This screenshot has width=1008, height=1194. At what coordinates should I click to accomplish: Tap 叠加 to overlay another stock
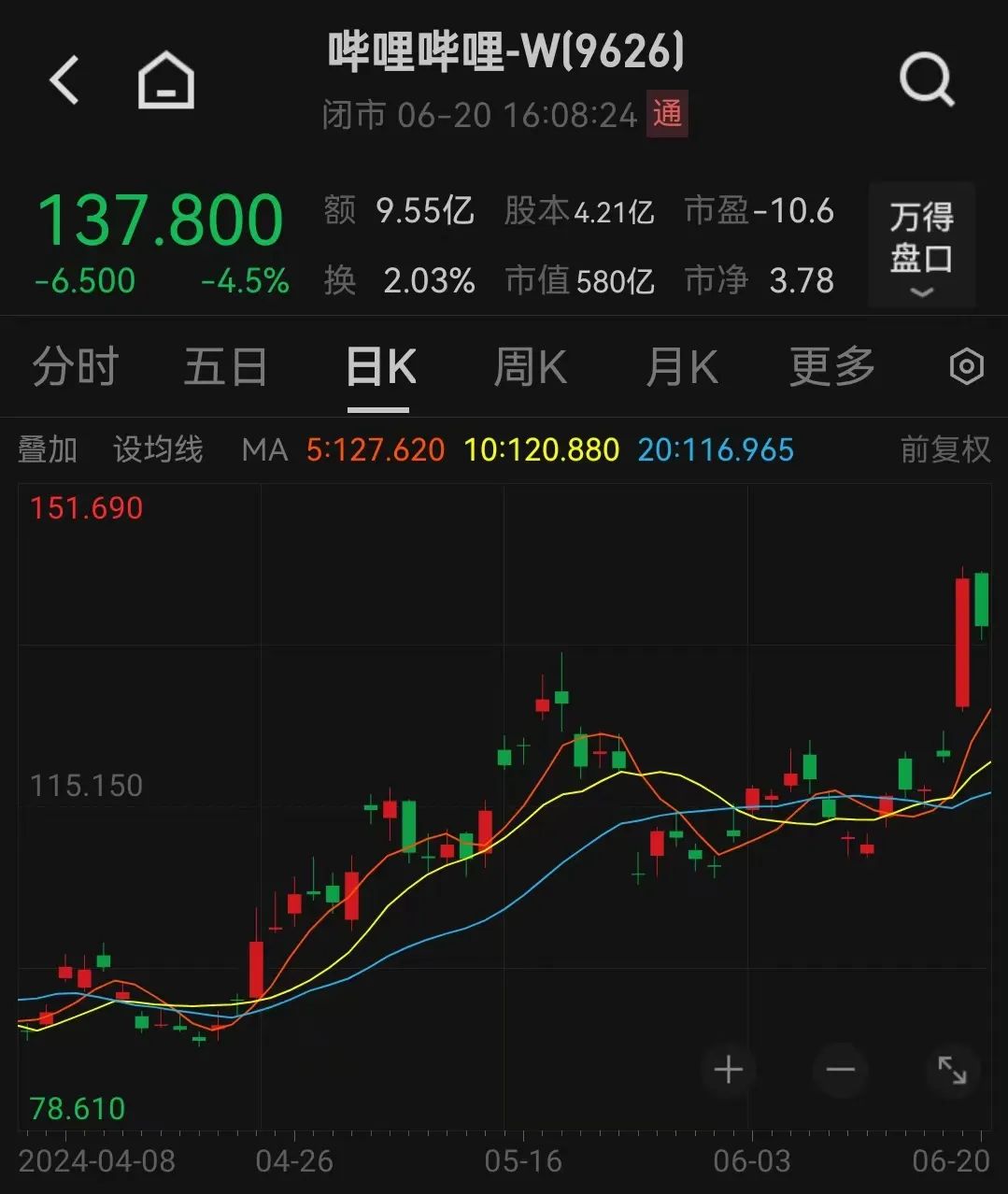[48, 450]
